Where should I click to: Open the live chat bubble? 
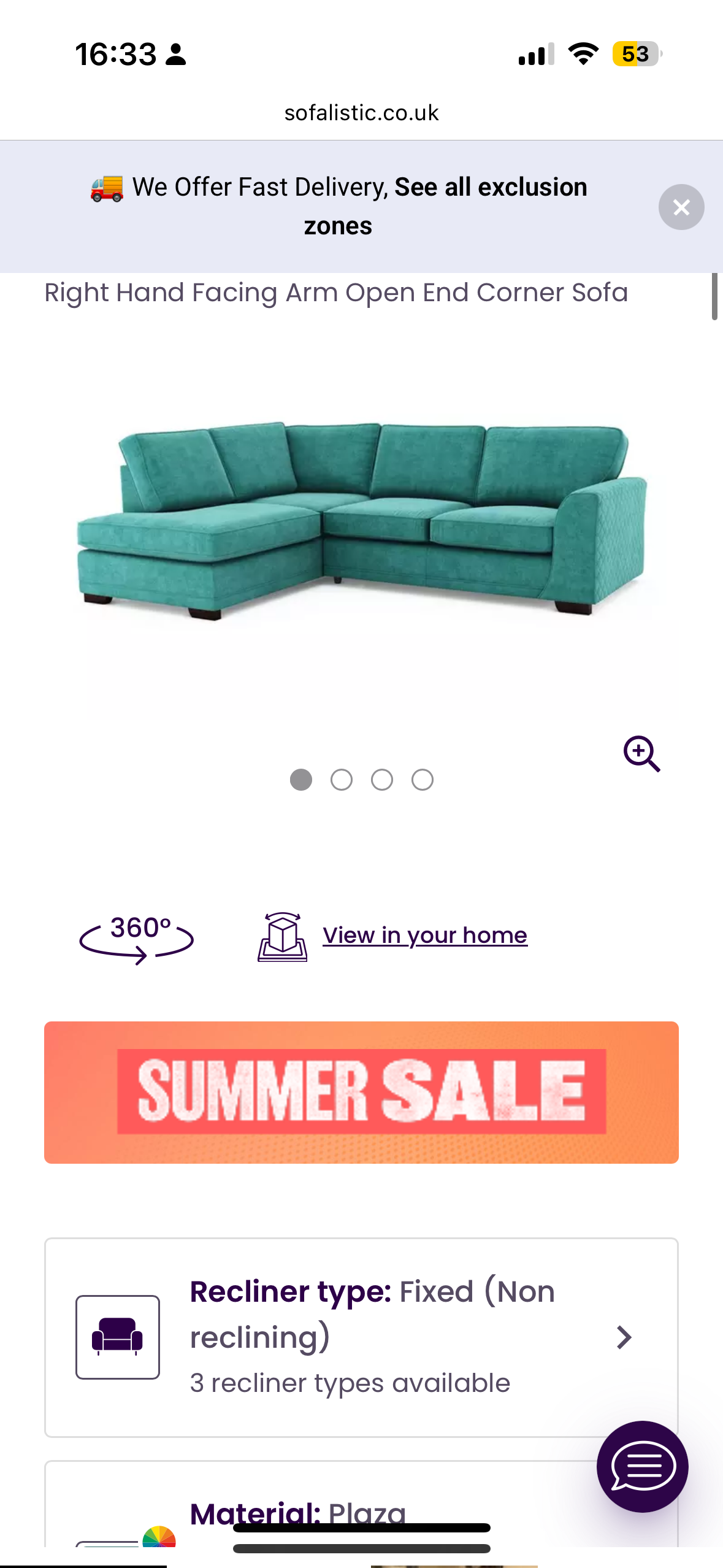pos(642,1466)
